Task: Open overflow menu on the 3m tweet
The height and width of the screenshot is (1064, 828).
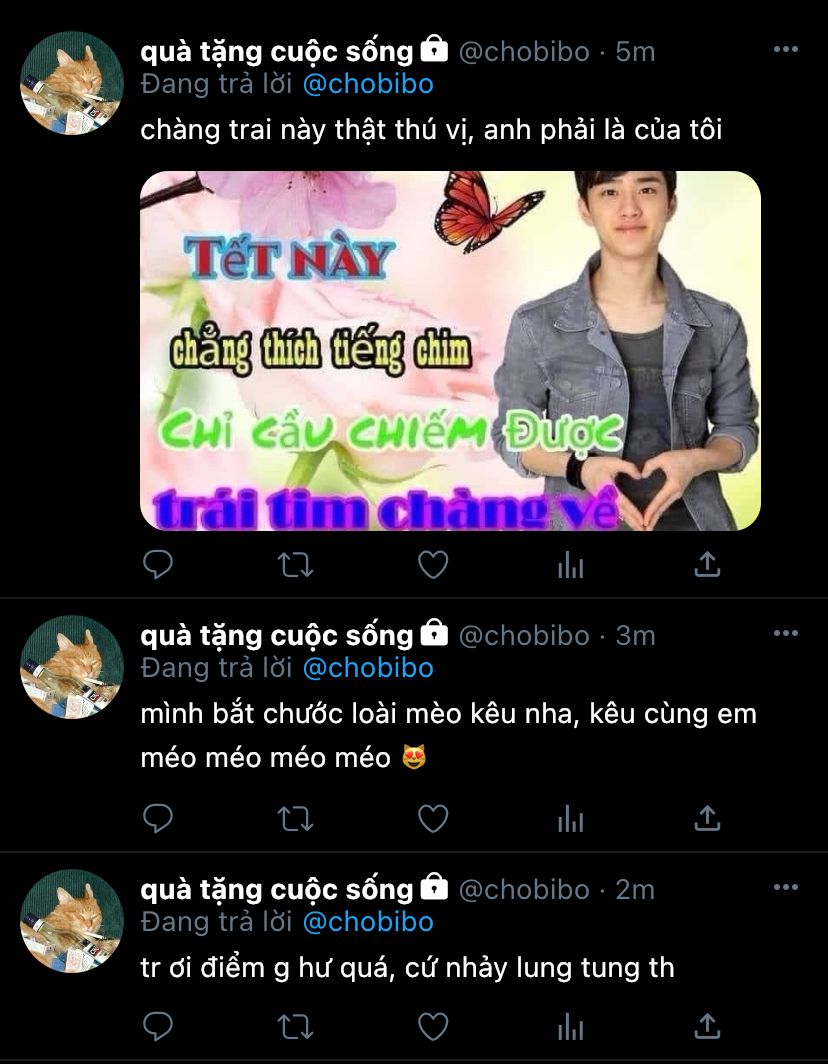Action: pos(785,634)
